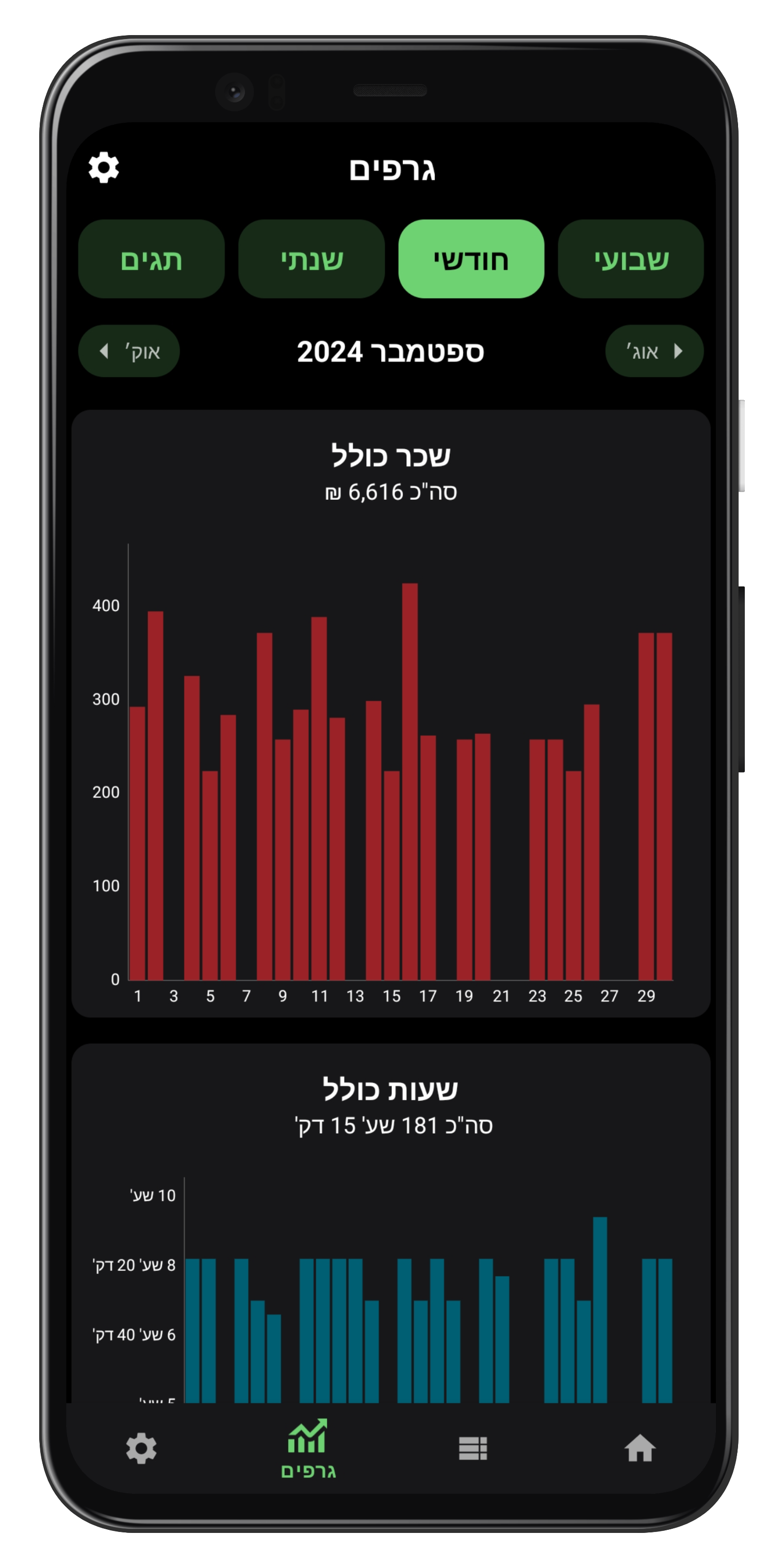This screenshot has height=1568, width=784.
Task: Switch to the שנתי (yearly) tab
Action: tap(312, 259)
